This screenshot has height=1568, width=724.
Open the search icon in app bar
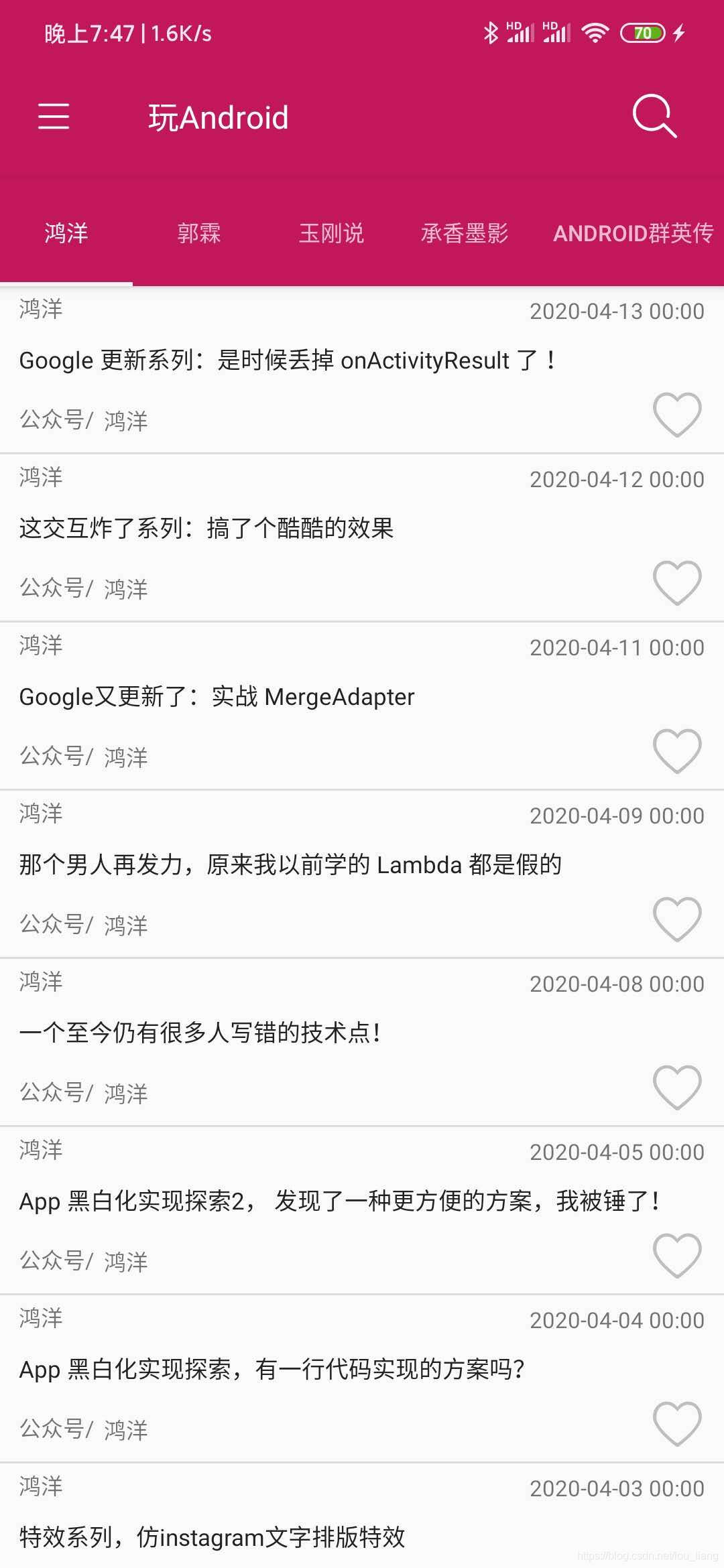click(654, 117)
